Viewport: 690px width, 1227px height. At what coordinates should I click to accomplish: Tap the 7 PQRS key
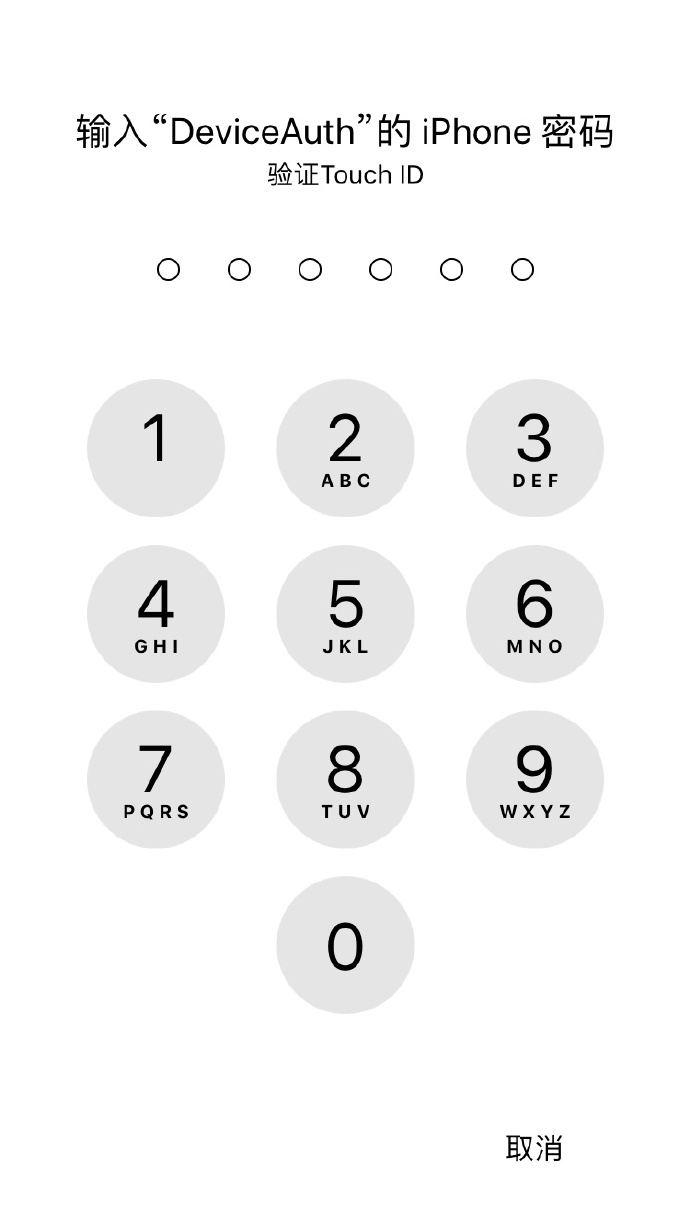click(x=156, y=780)
